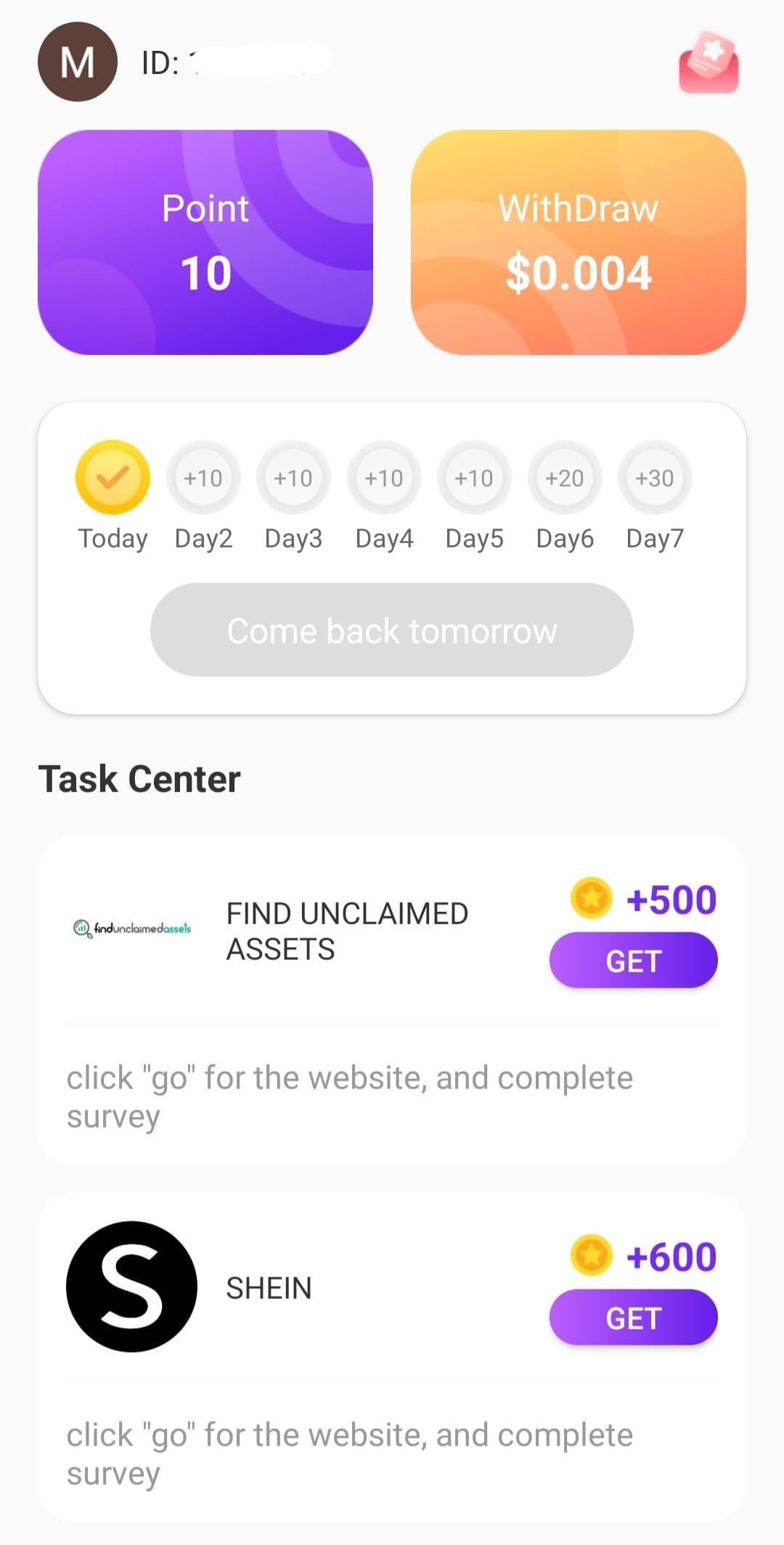The image size is (784, 1545).
Task: Open the WithDraw card
Action: point(579,242)
